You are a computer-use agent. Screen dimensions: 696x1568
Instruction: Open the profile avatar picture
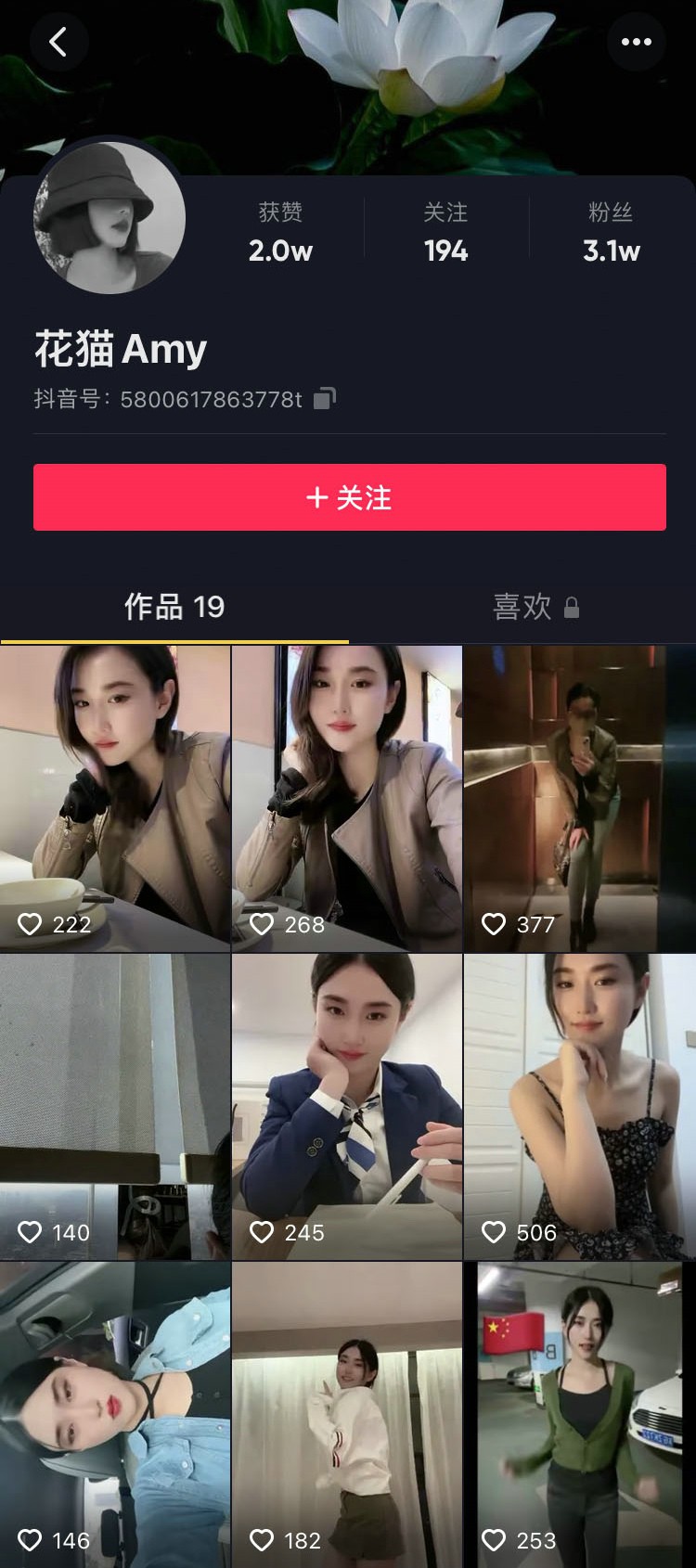[110, 219]
